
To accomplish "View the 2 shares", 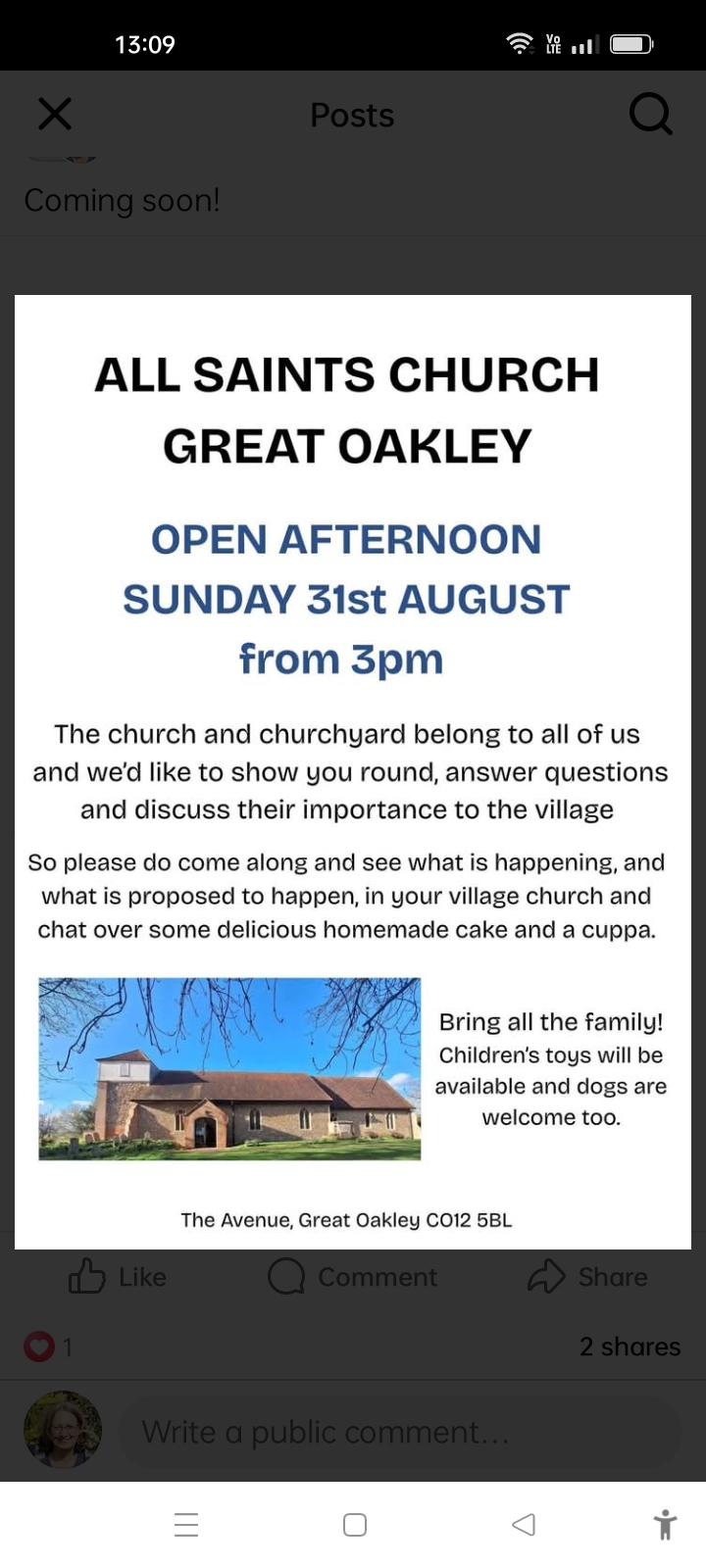I will 630,1347.
